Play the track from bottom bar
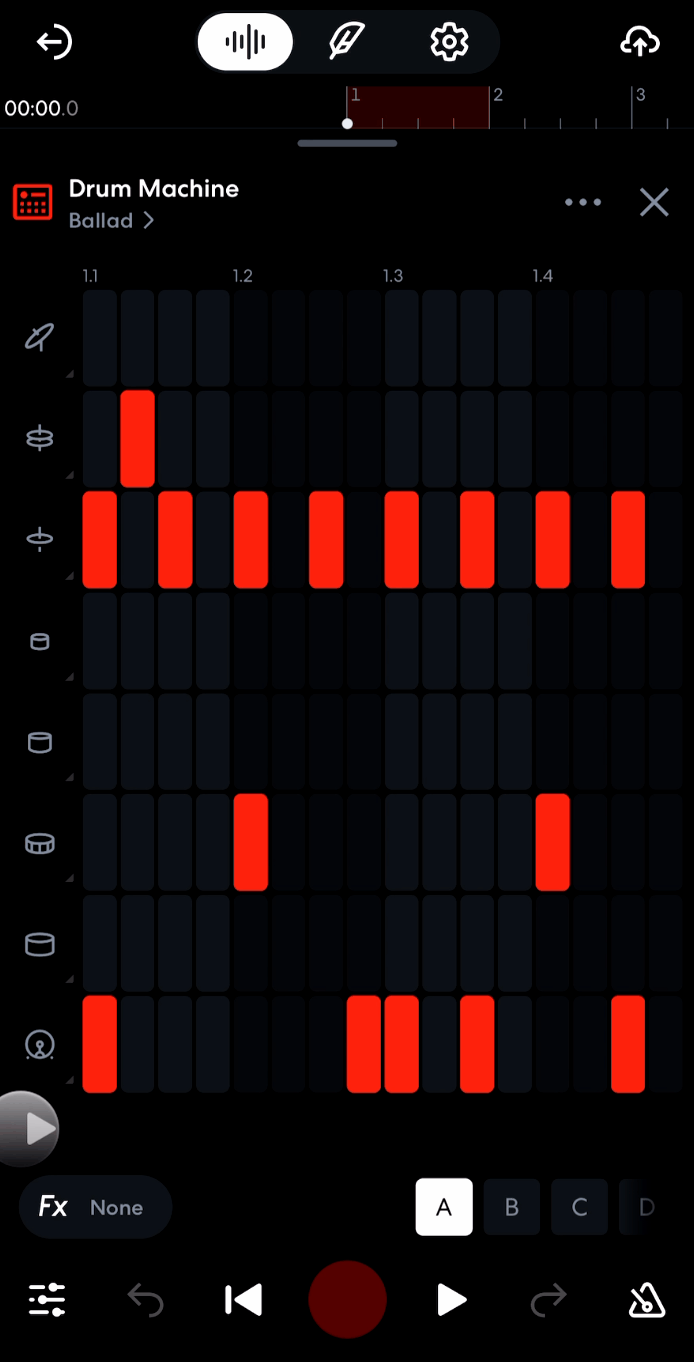The height and width of the screenshot is (1362, 694). point(451,1299)
